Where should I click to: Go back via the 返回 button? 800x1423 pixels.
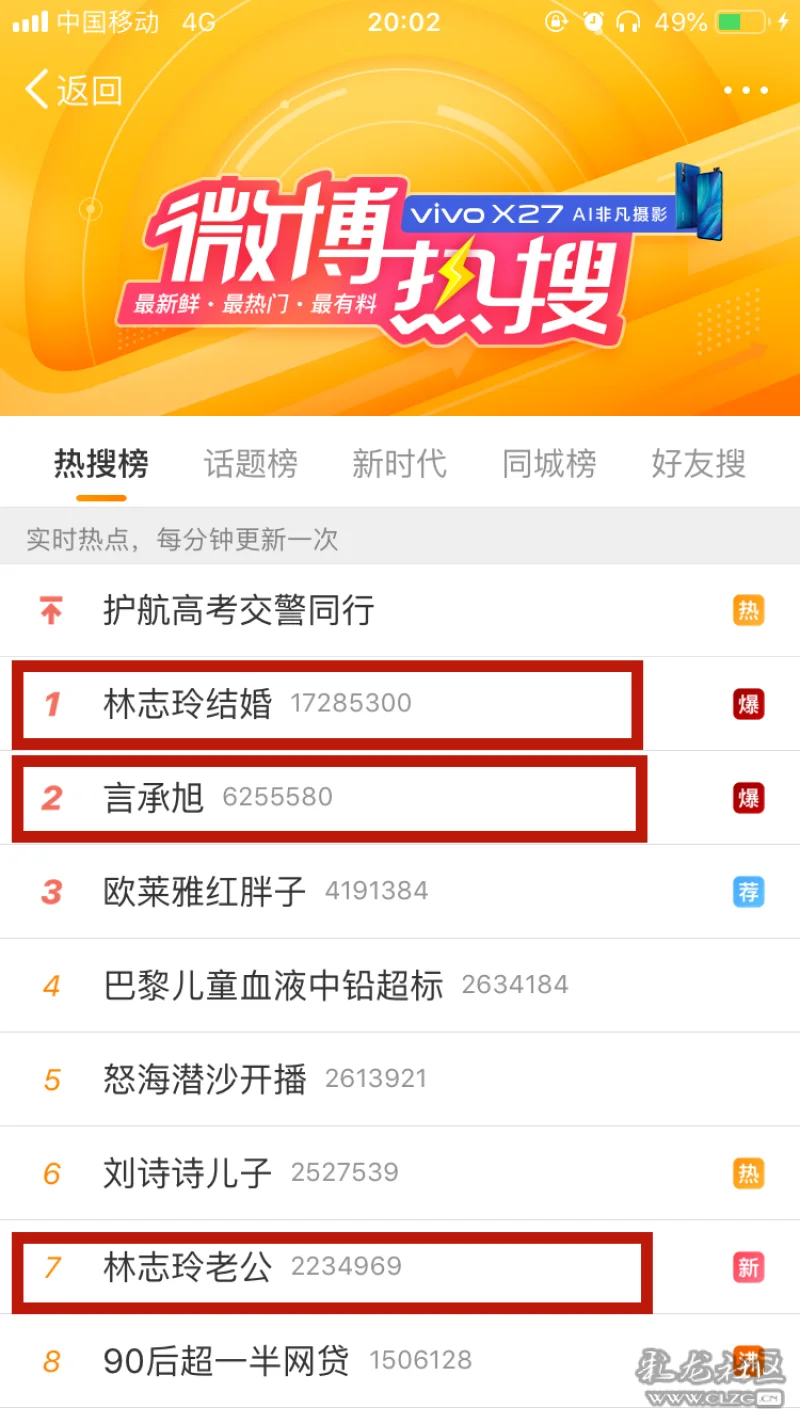click(74, 90)
